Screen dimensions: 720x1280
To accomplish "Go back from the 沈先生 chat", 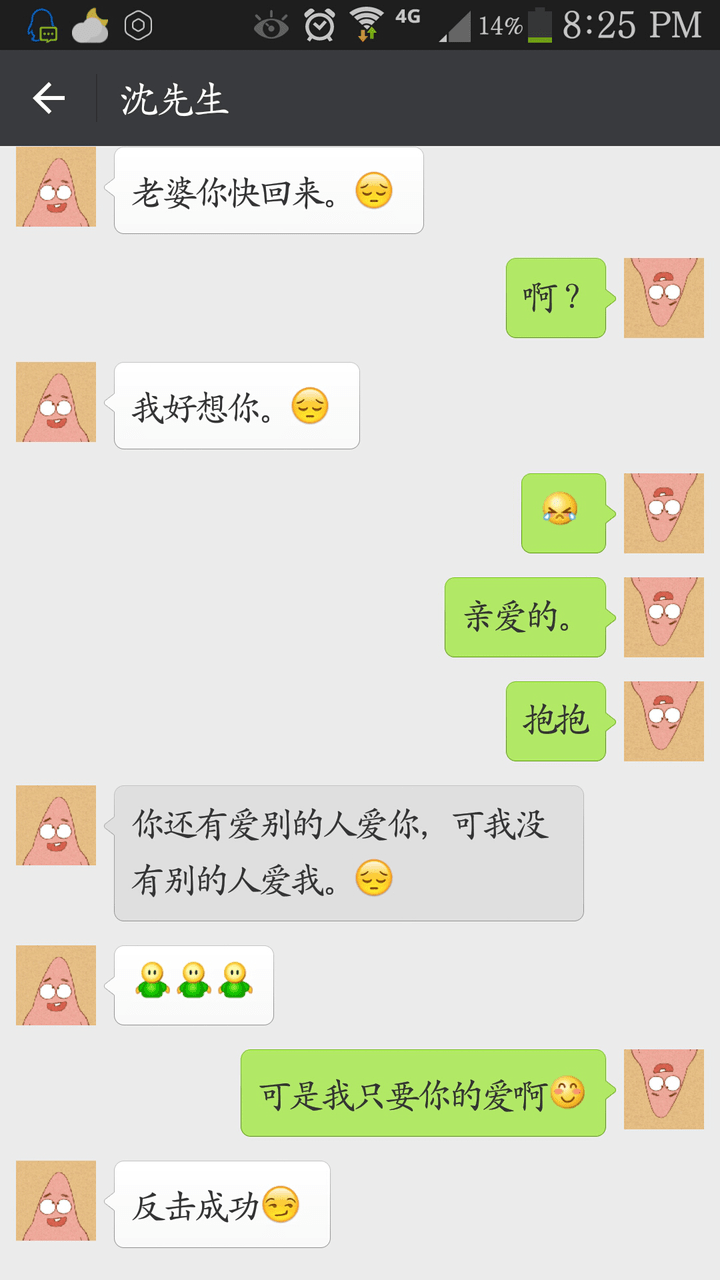I will (48, 98).
